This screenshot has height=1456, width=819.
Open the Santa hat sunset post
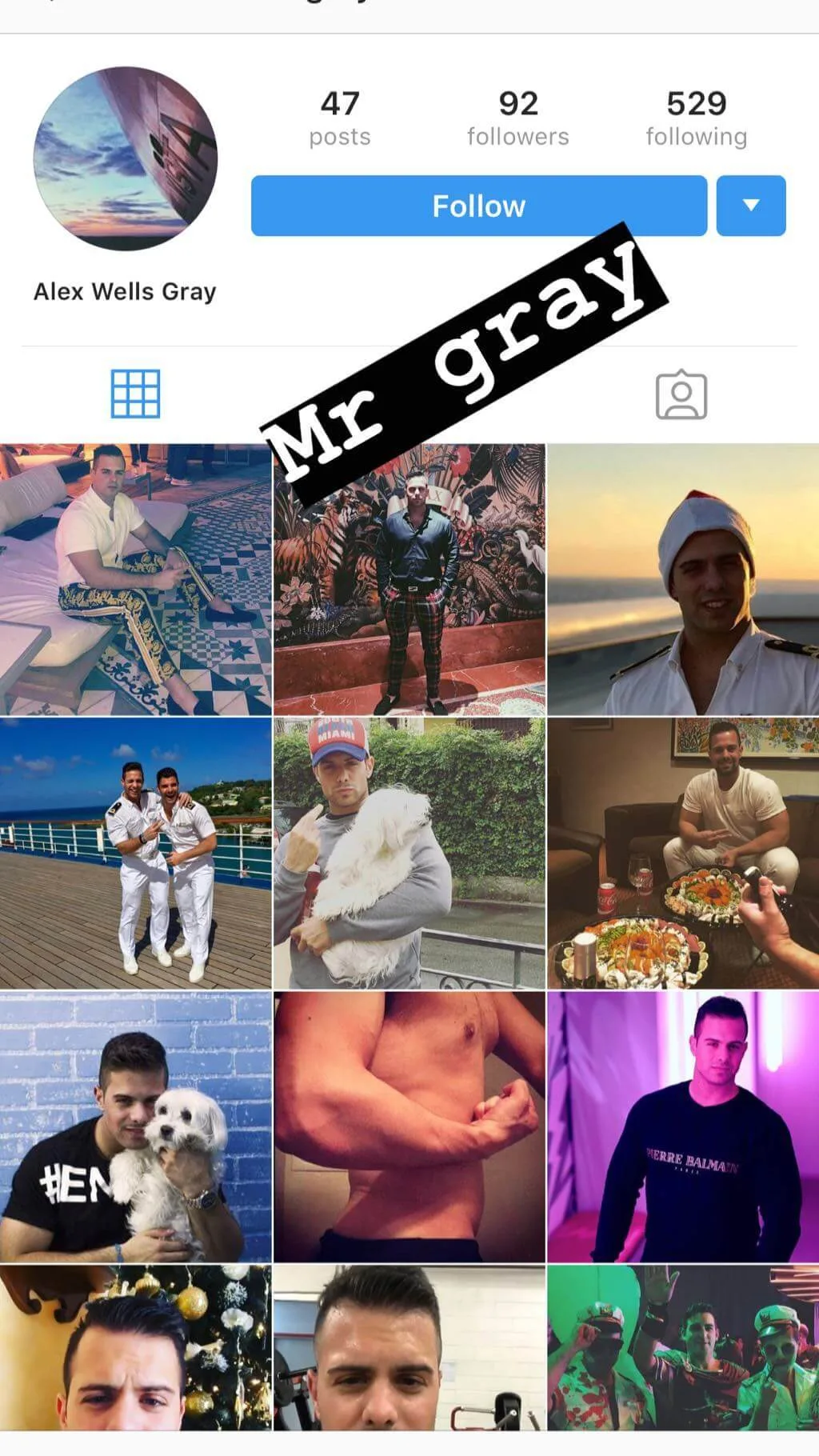click(x=683, y=579)
